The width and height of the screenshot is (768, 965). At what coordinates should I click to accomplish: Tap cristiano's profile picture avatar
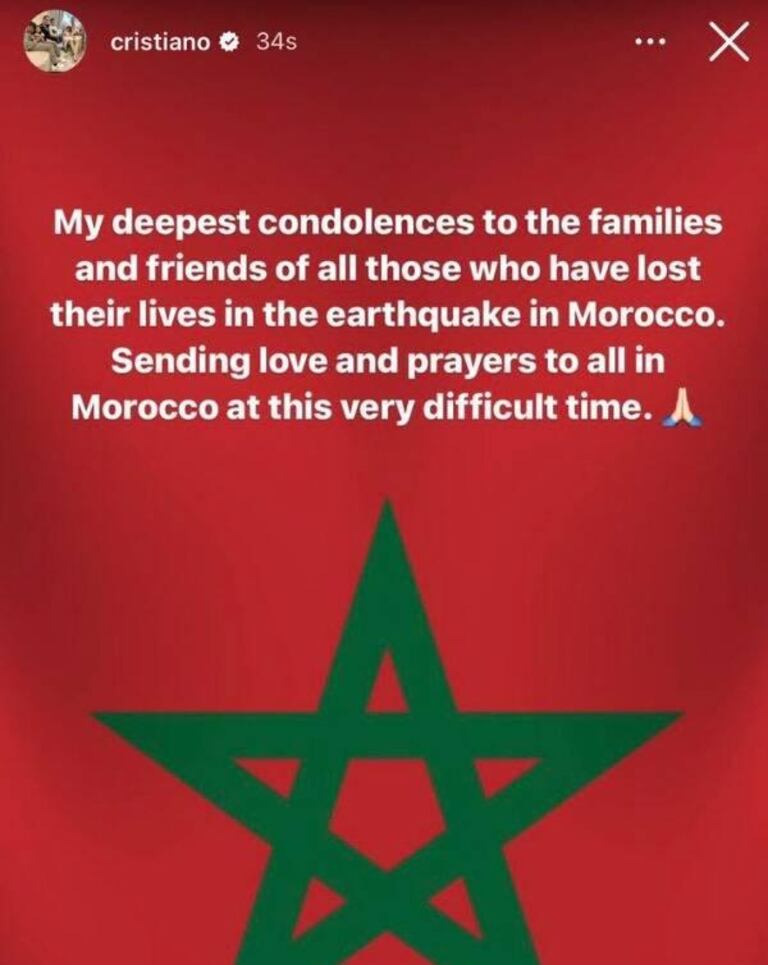pos(54,42)
